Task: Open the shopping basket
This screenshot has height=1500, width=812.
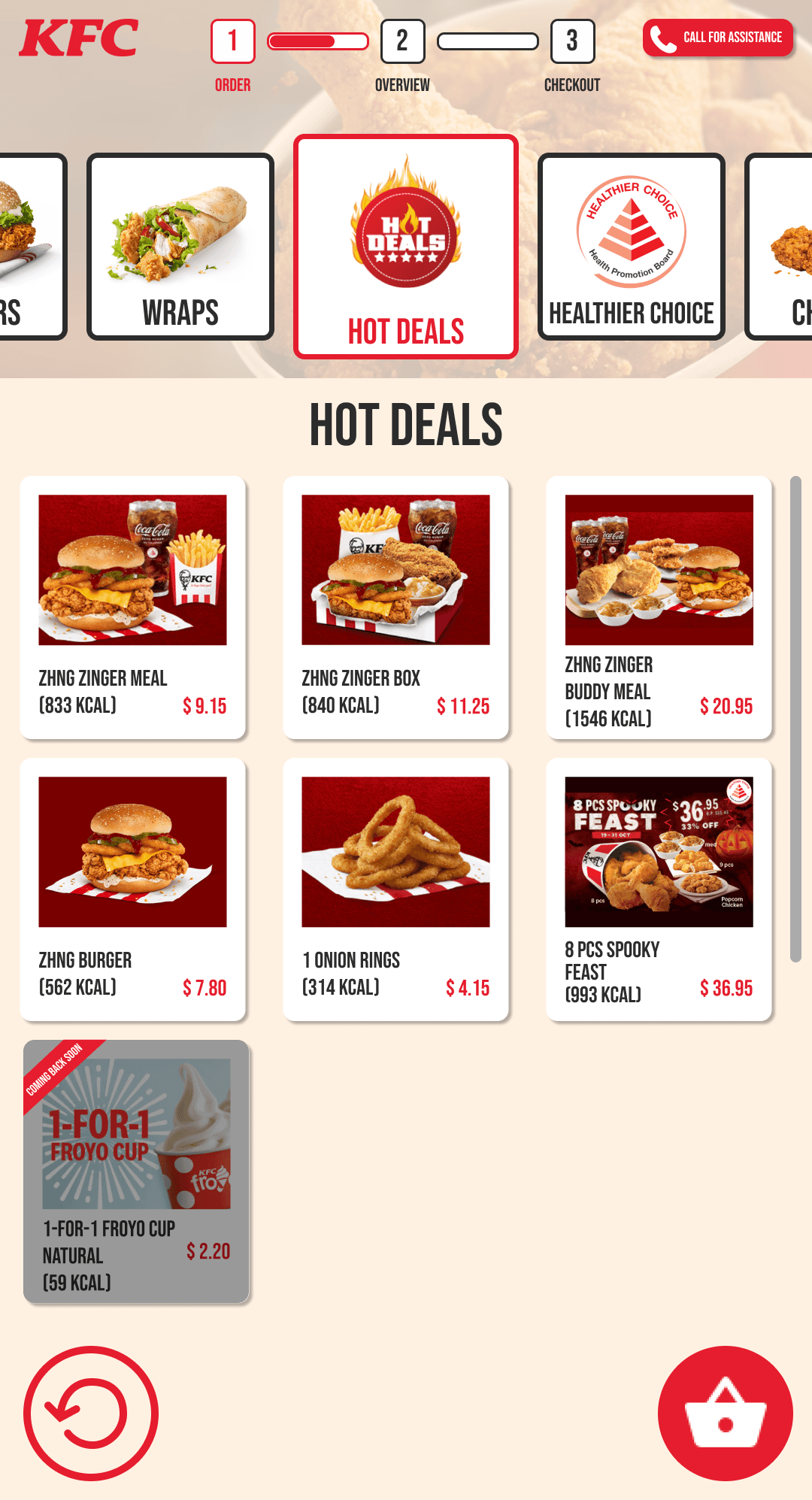Action: click(726, 1414)
